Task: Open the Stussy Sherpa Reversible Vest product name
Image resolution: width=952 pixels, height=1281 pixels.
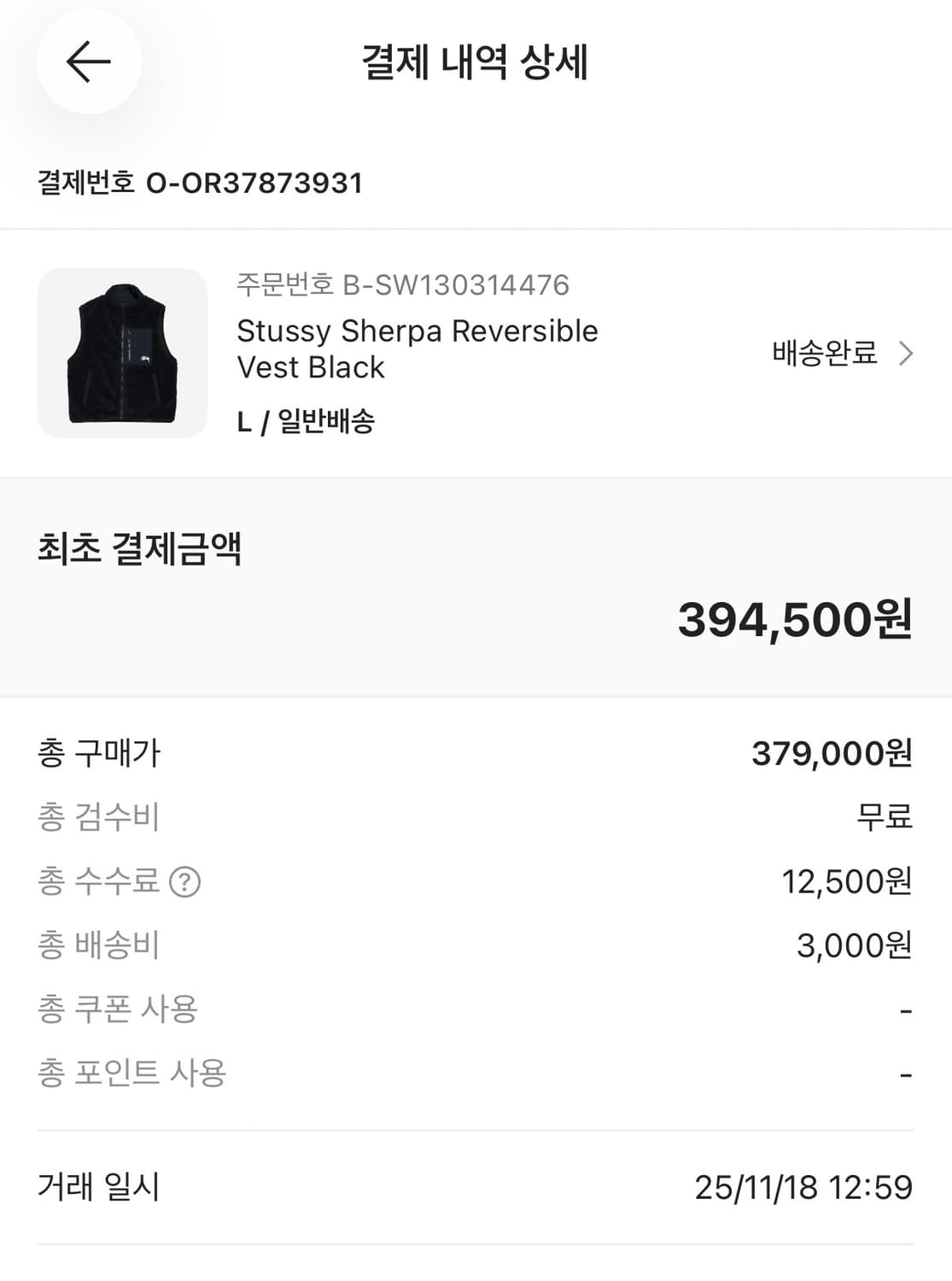Action: pos(418,348)
